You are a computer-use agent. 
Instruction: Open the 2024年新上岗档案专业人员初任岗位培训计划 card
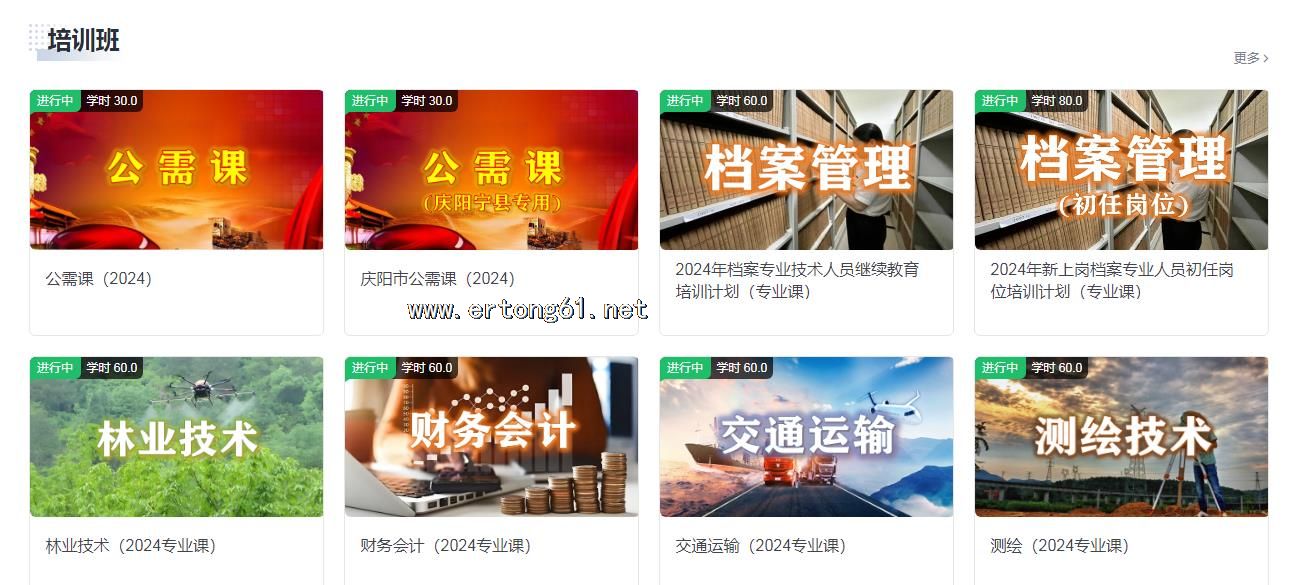[x=1121, y=170]
